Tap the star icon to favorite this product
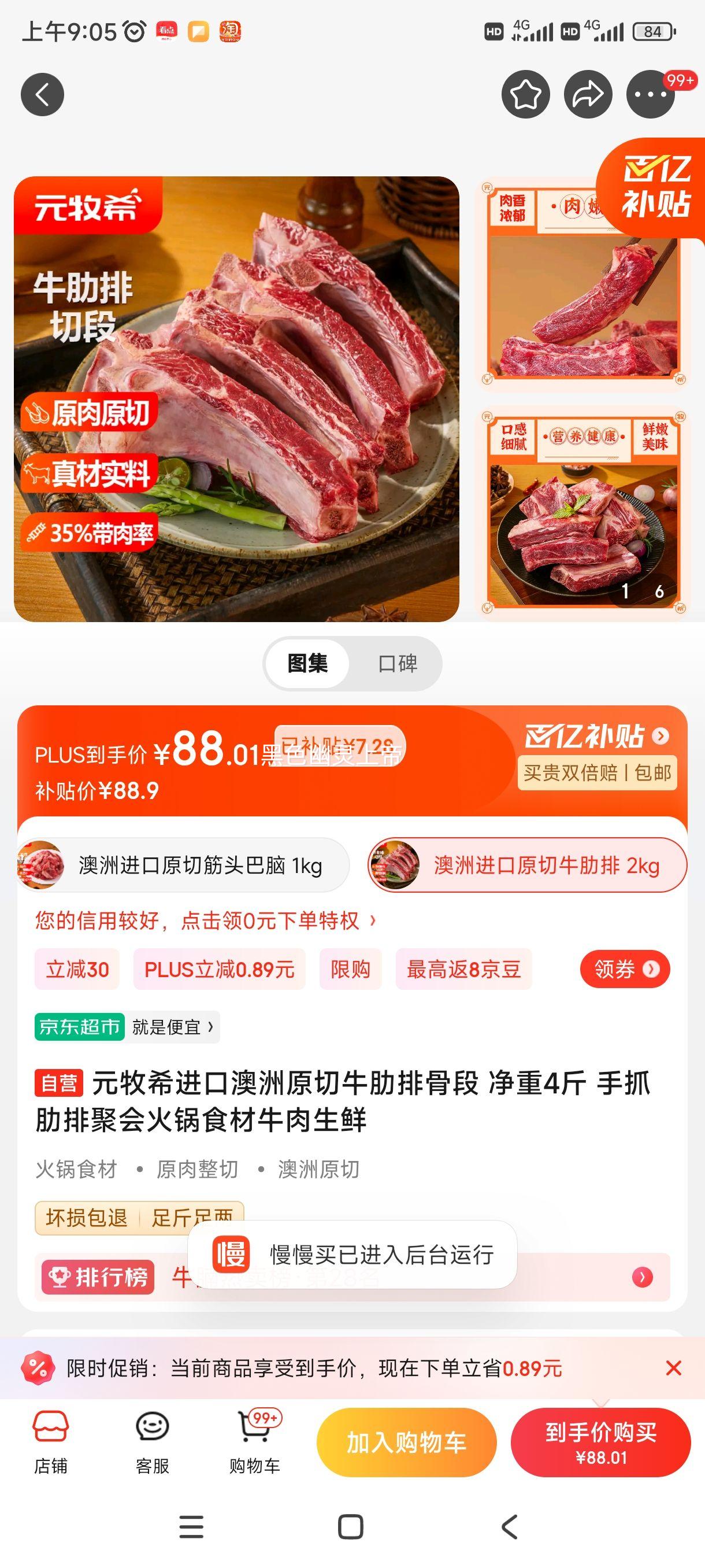705x1568 pixels. click(524, 94)
